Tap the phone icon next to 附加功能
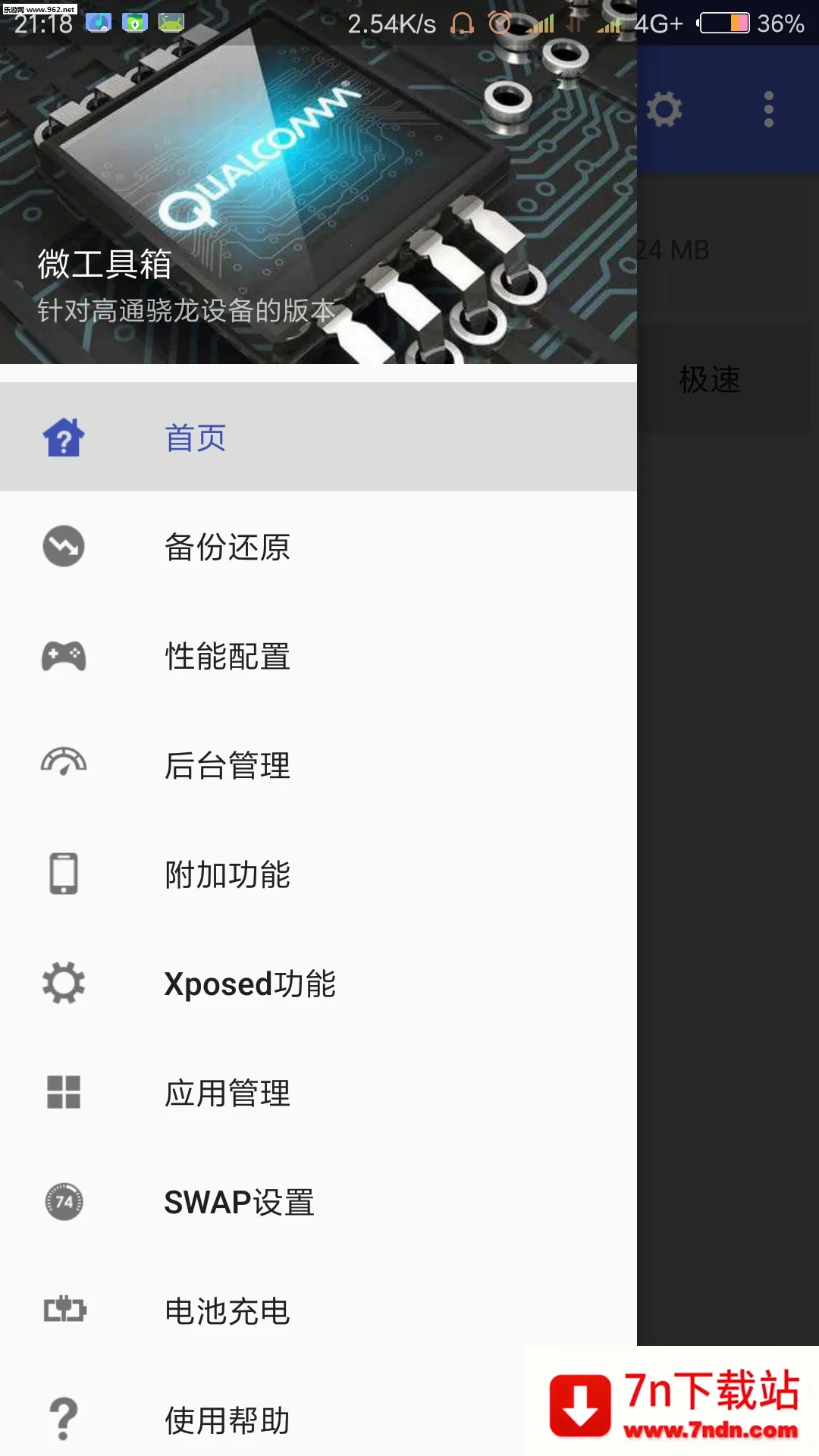 (64, 875)
